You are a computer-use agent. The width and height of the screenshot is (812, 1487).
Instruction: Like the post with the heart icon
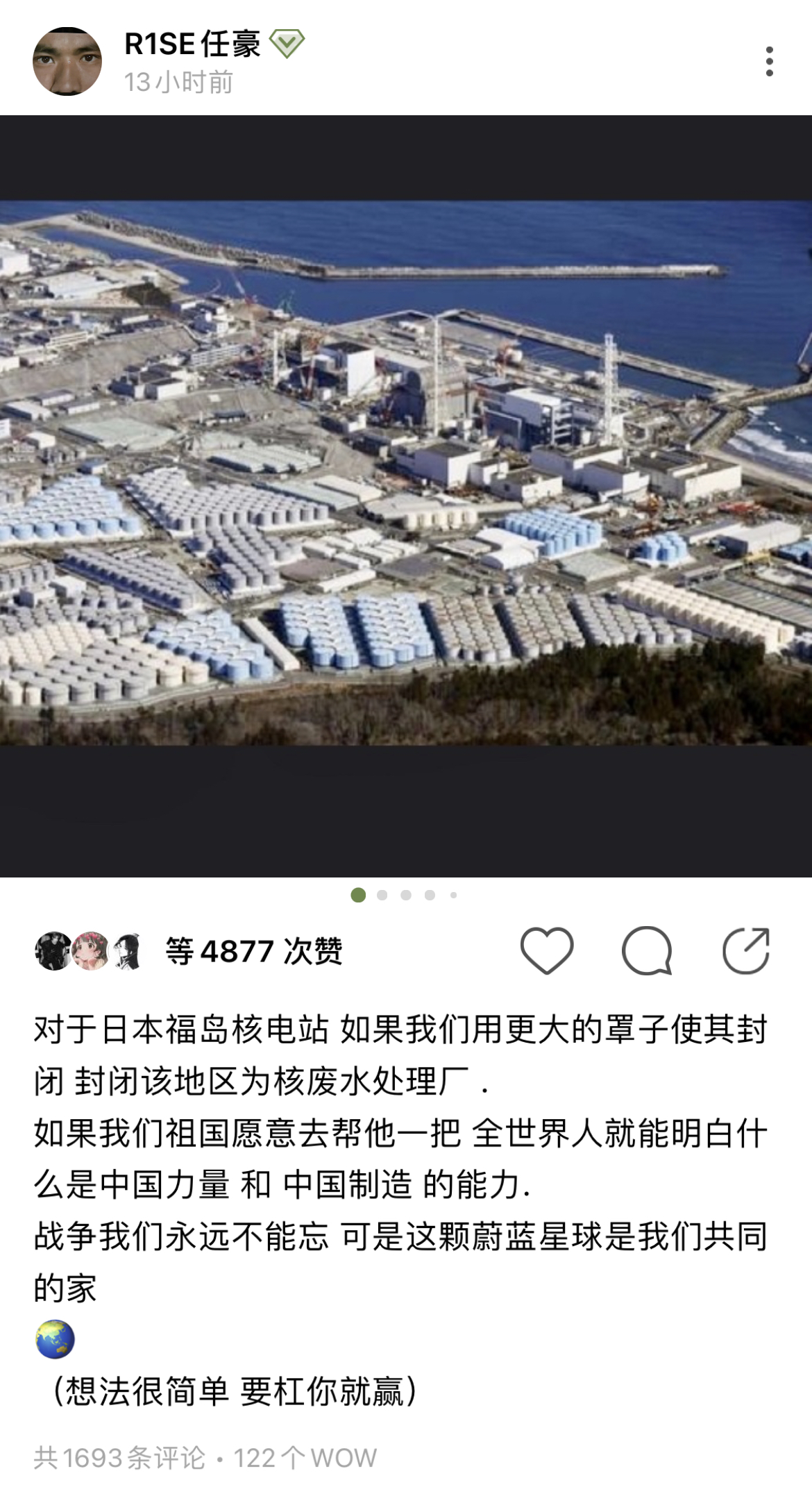tap(547, 950)
